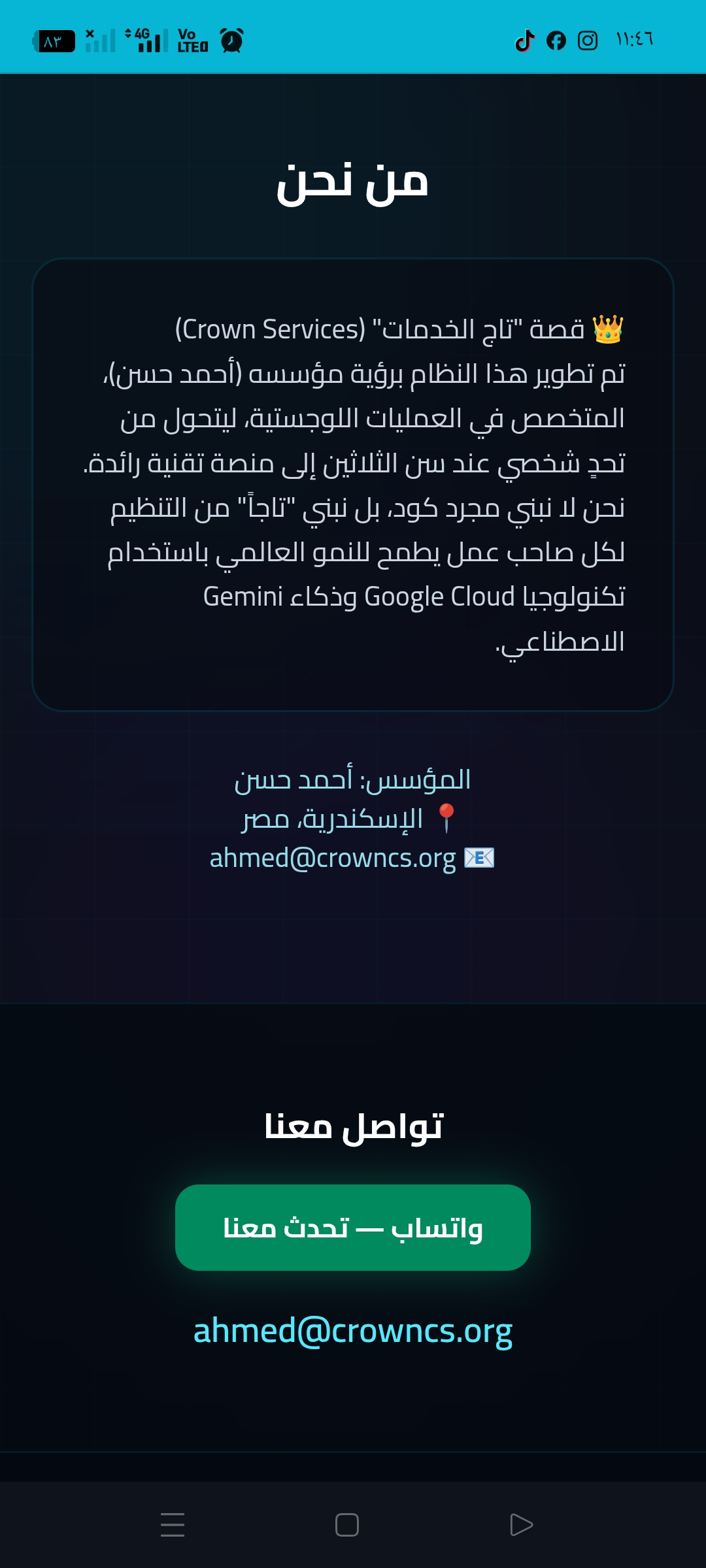
Task: Open the email link below the WhatsApp button
Action: tap(353, 1331)
